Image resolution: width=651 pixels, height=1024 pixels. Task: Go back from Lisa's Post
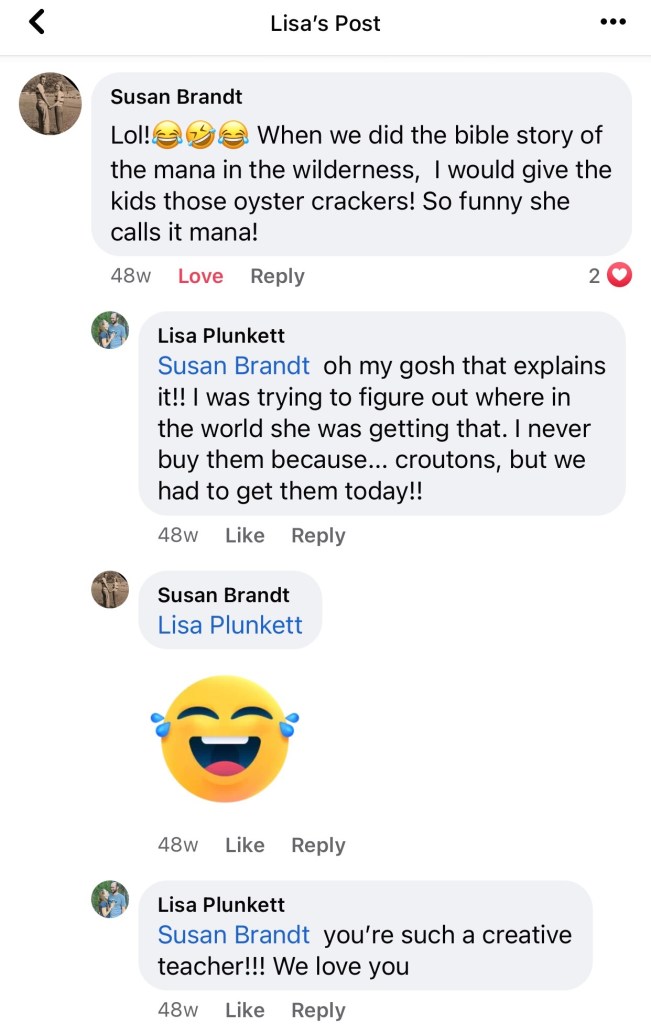click(37, 22)
